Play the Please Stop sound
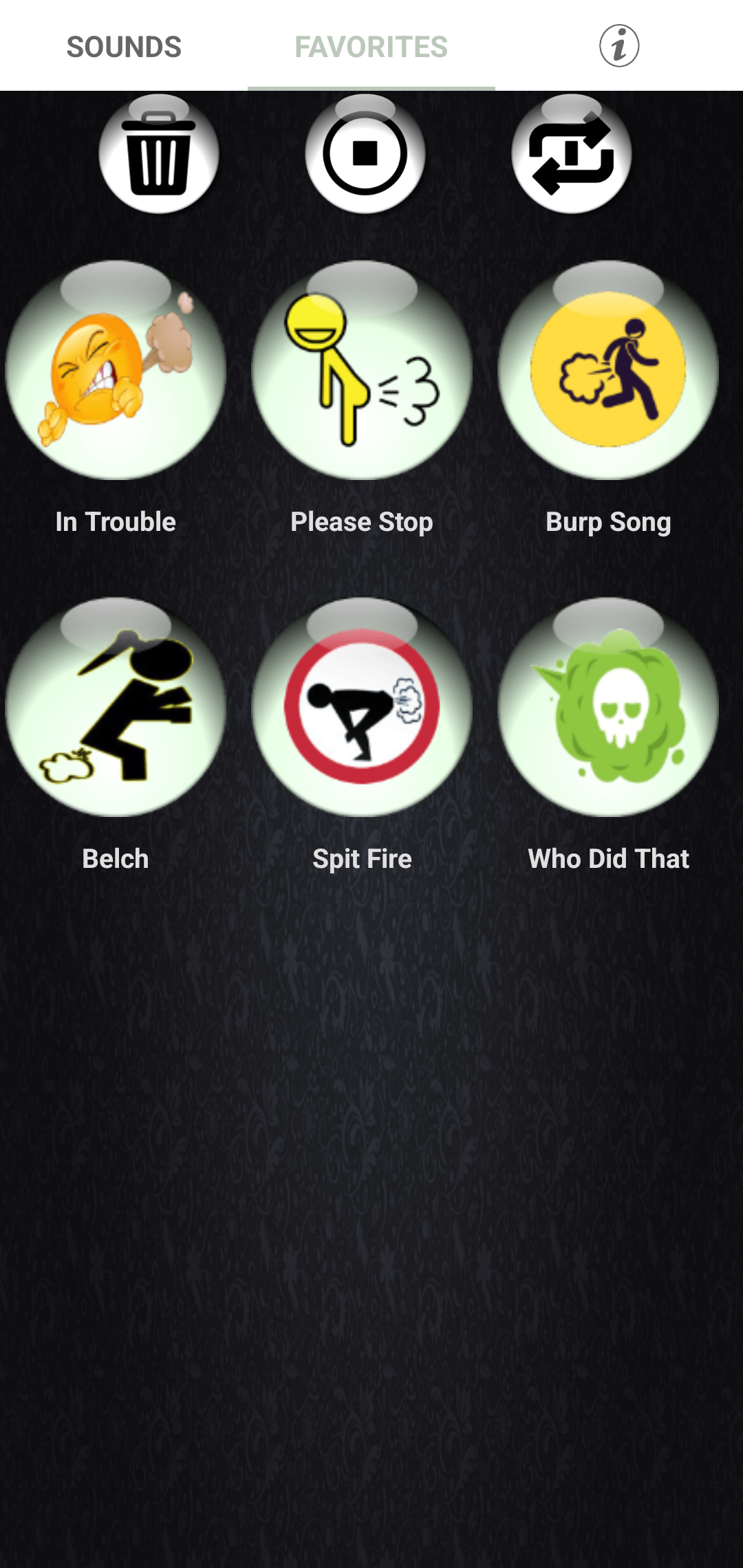 coord(363,370)
